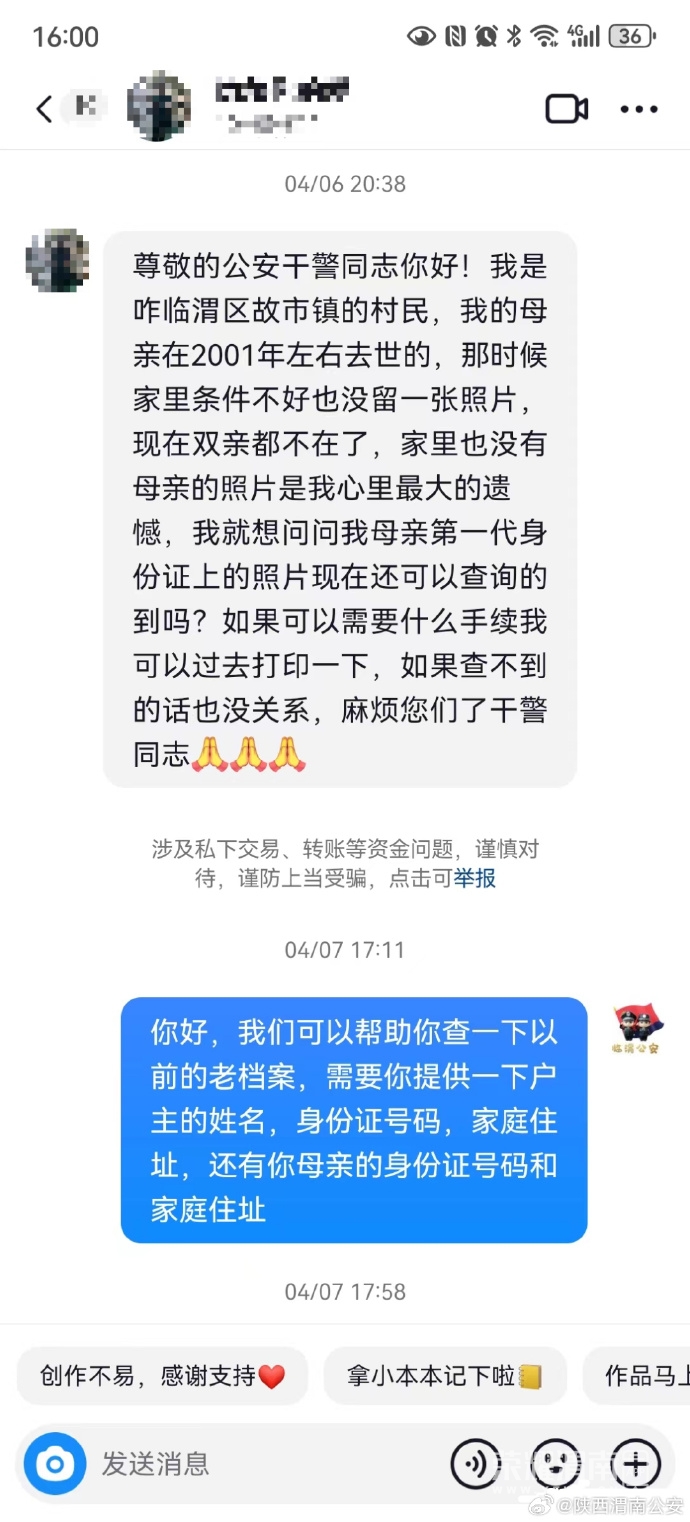Send quick reply 创作不易，感谢支持
Image resolution: width=690 pixels, height=1522 pixels.
coord(162,1376)
